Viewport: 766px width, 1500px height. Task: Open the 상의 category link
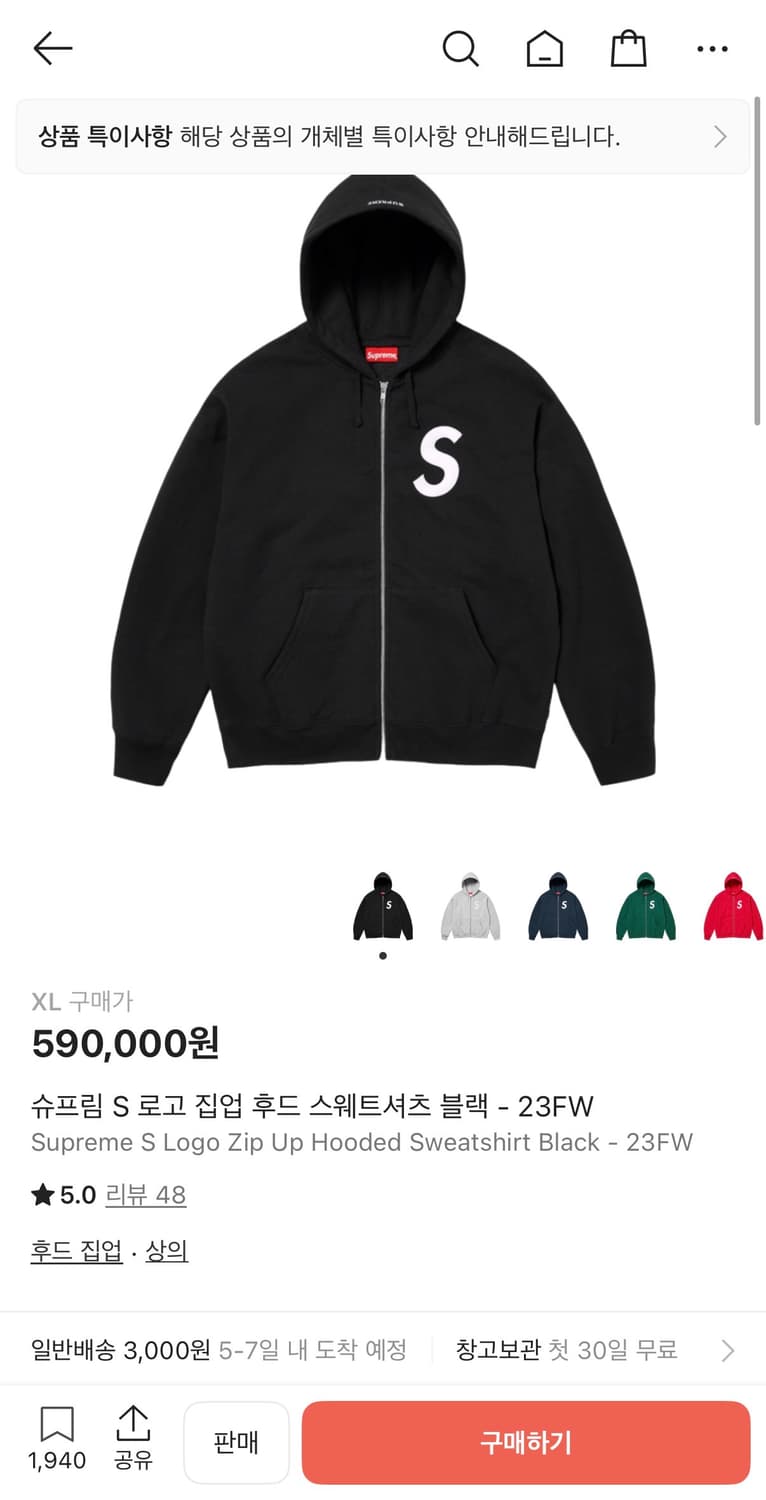(167, 1250)
